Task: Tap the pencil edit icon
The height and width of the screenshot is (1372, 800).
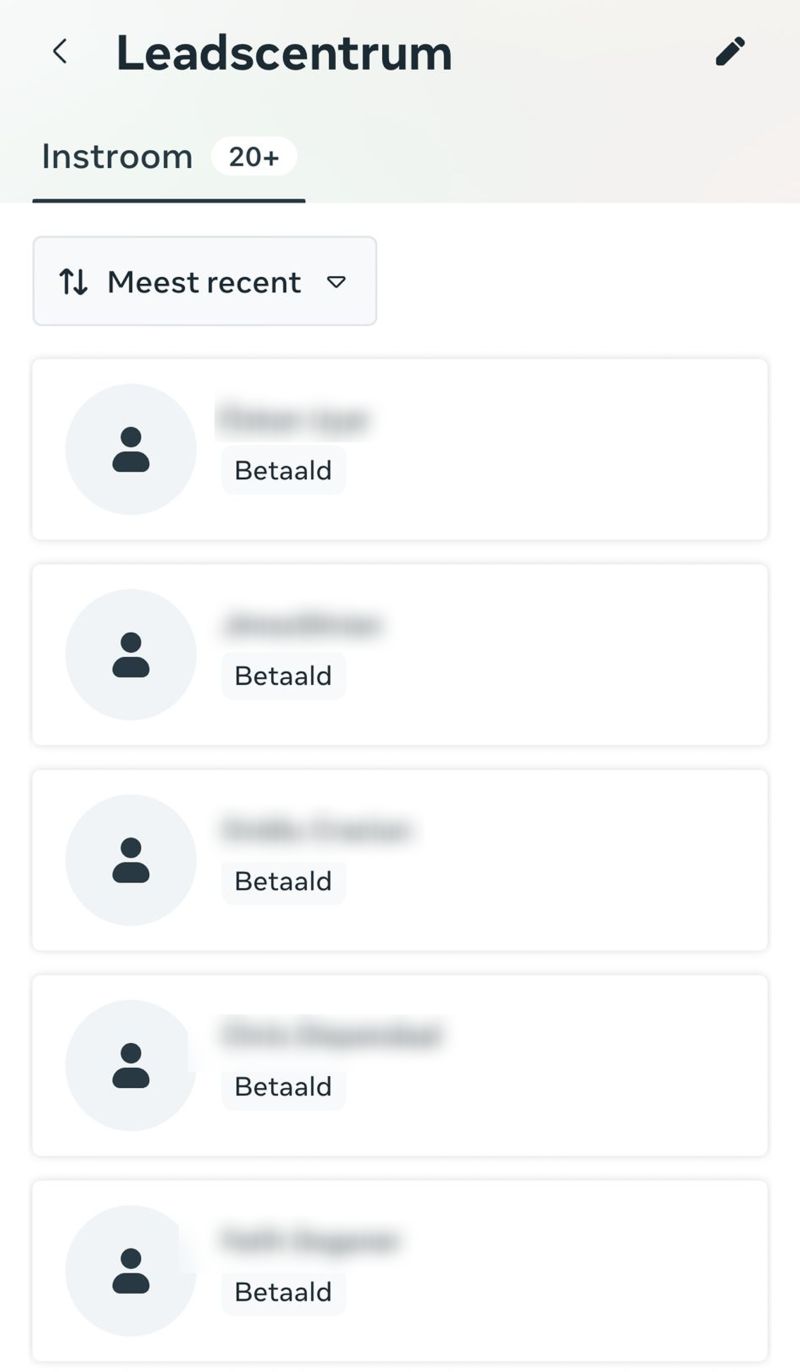Action: click(730, 52)
